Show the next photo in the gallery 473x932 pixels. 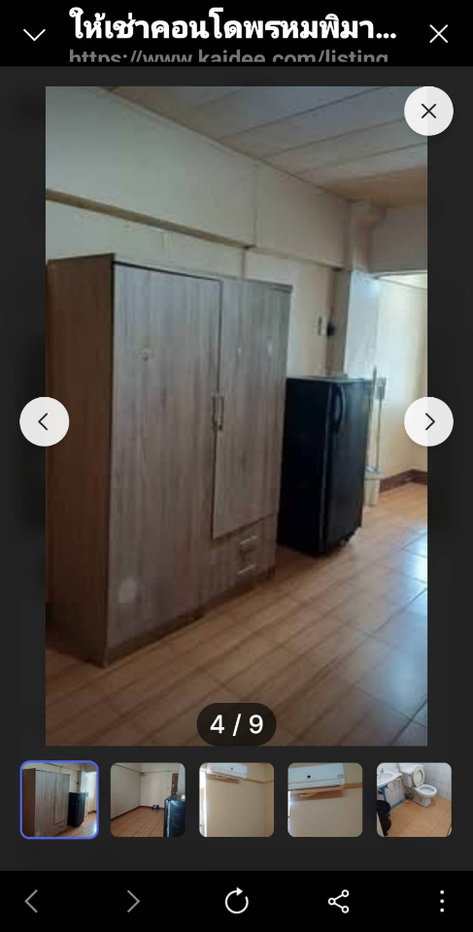click(x=428, y=421)
